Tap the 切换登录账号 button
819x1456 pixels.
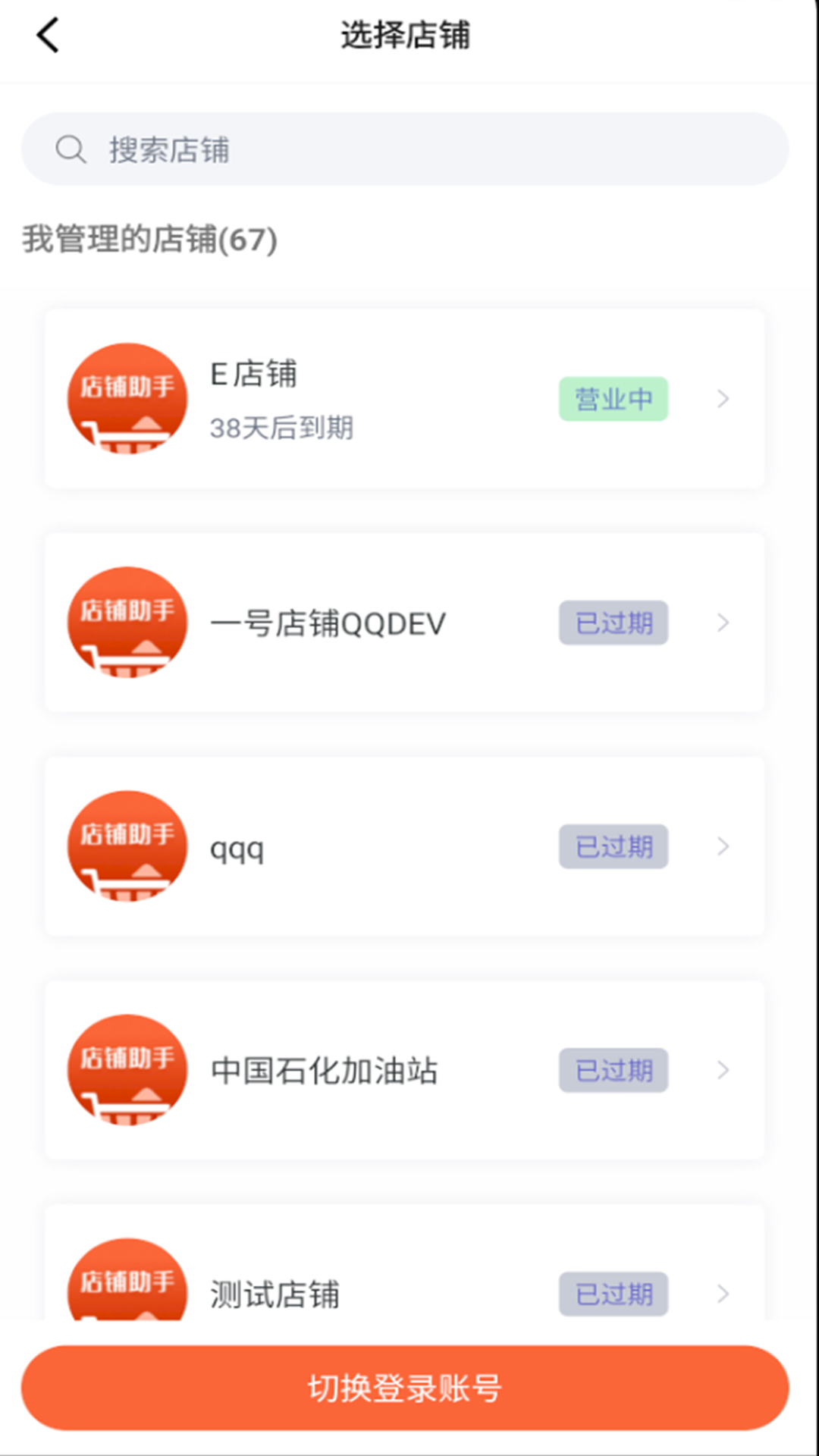tap(405, 1388)
